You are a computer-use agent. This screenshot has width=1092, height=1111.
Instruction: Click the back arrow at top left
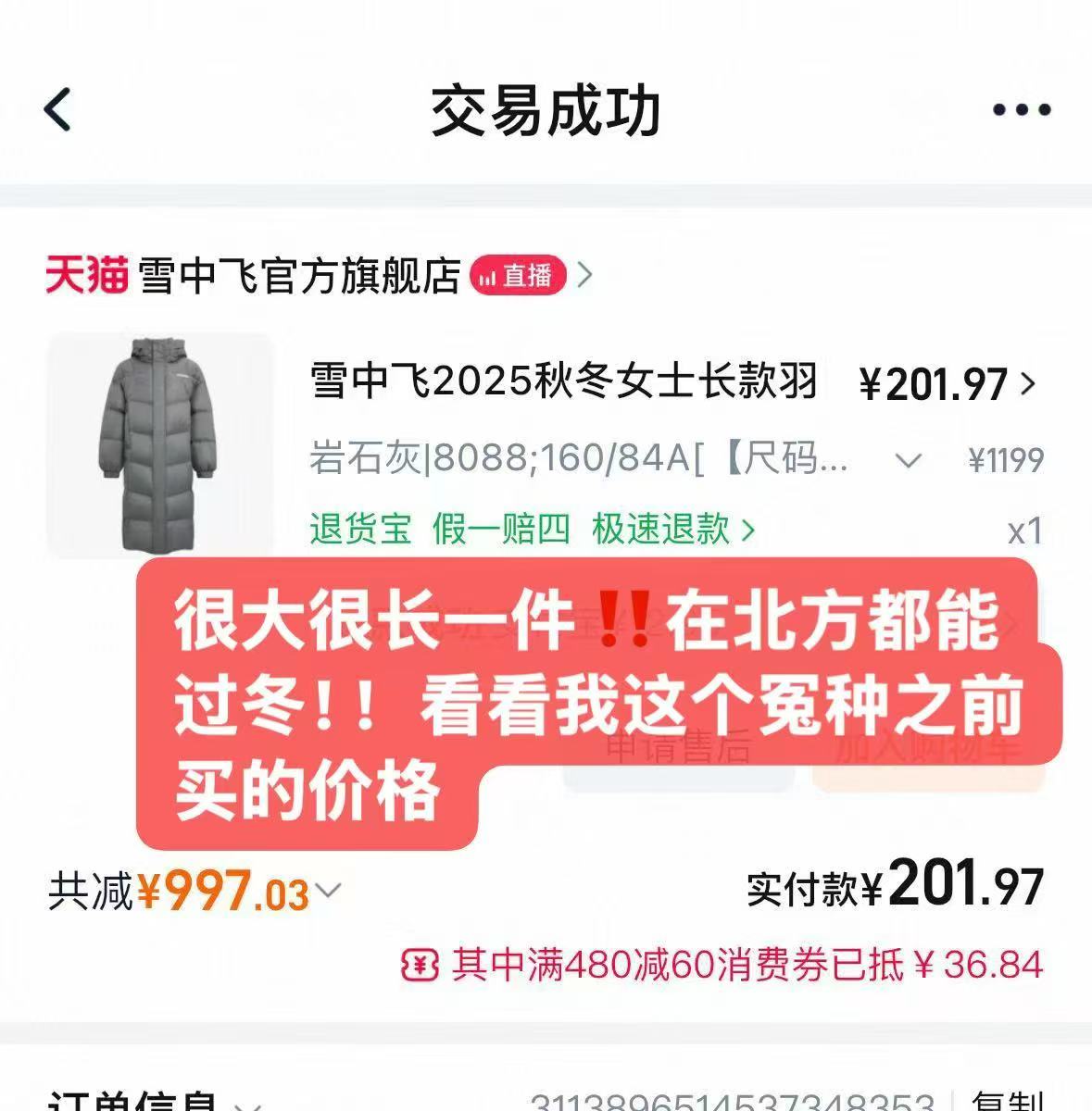57,108
